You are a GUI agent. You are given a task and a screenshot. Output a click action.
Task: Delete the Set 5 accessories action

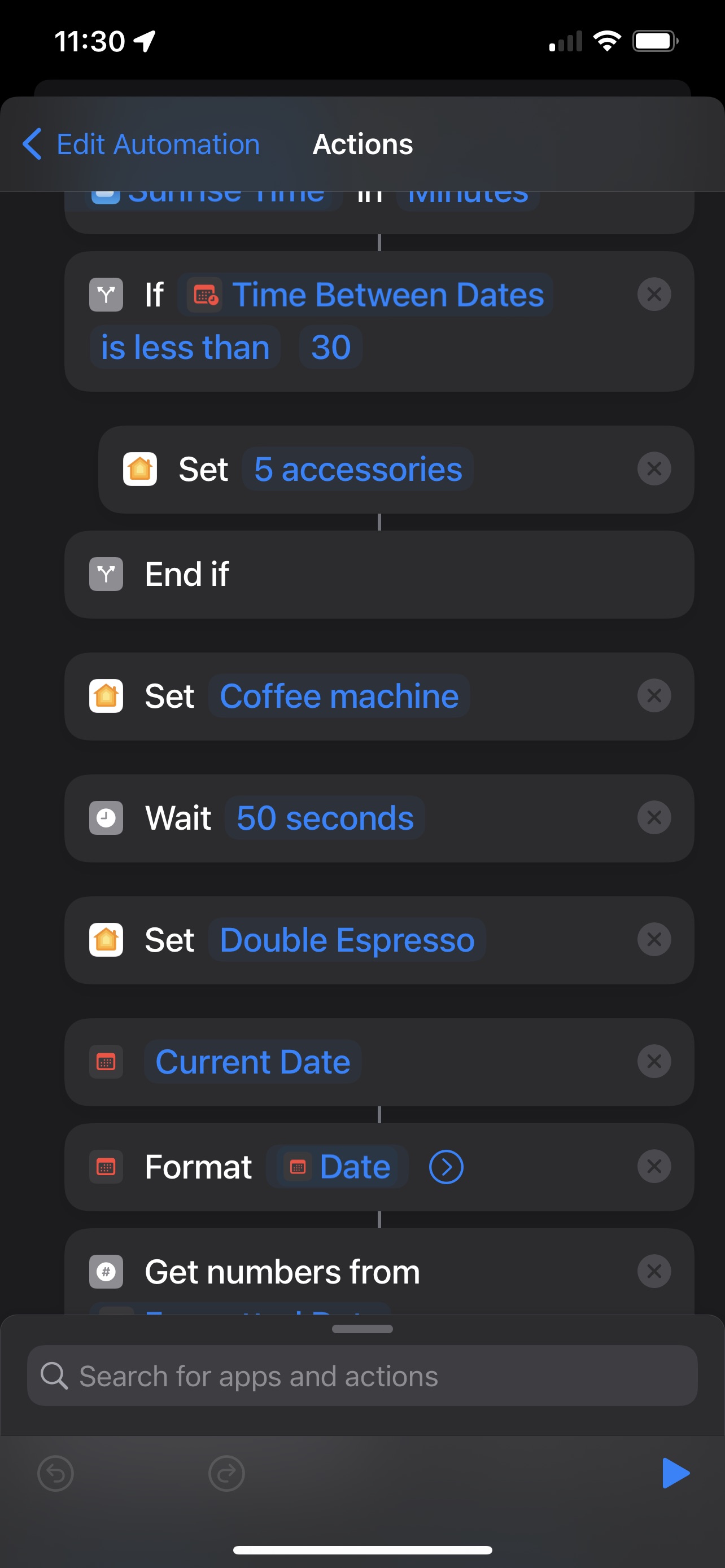click(x=654, y=468)
